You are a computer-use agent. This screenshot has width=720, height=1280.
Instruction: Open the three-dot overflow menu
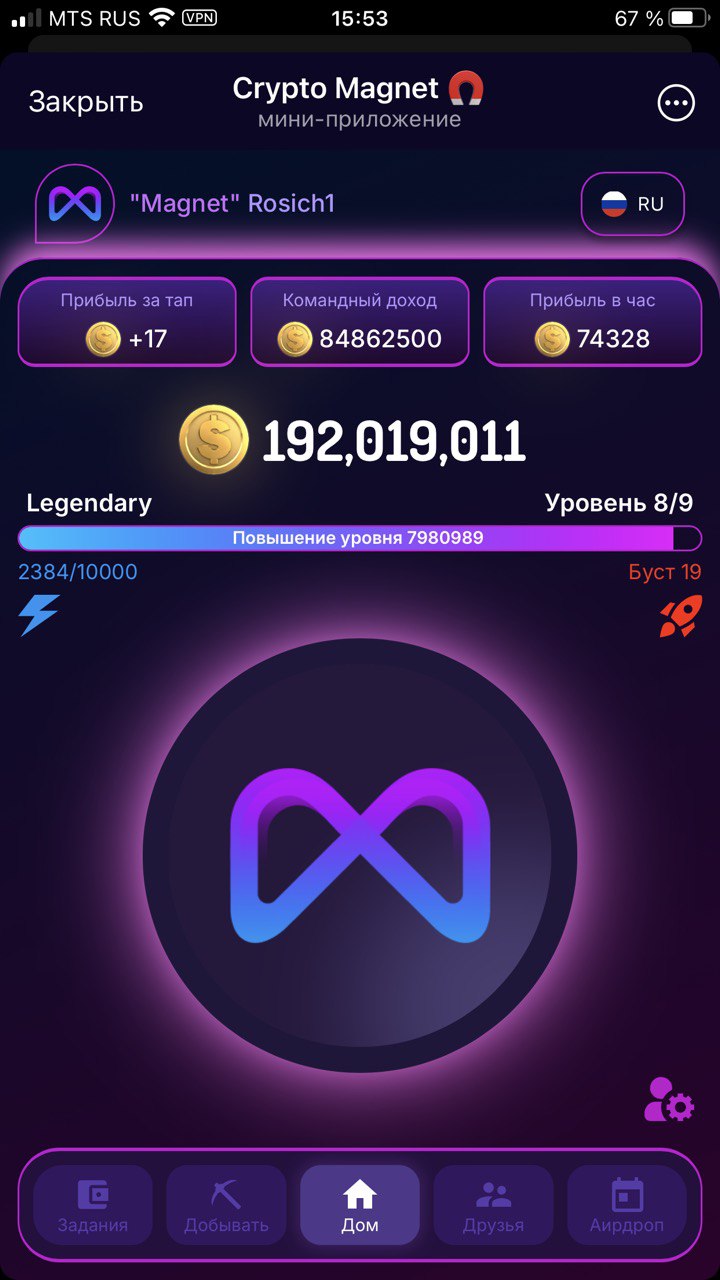click(x=675, y=102)
